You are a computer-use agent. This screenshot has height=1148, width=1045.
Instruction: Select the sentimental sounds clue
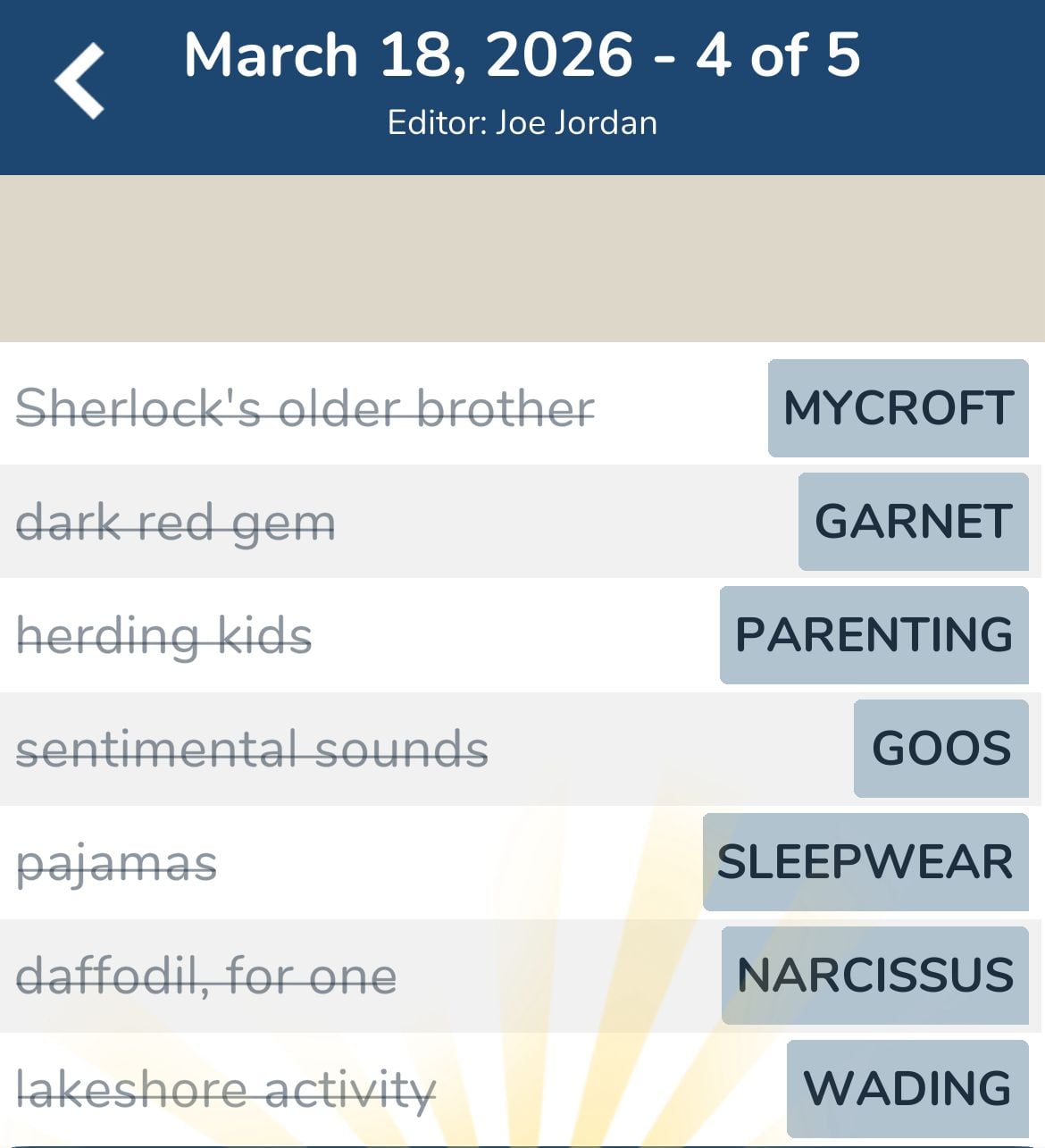point(253,750)
